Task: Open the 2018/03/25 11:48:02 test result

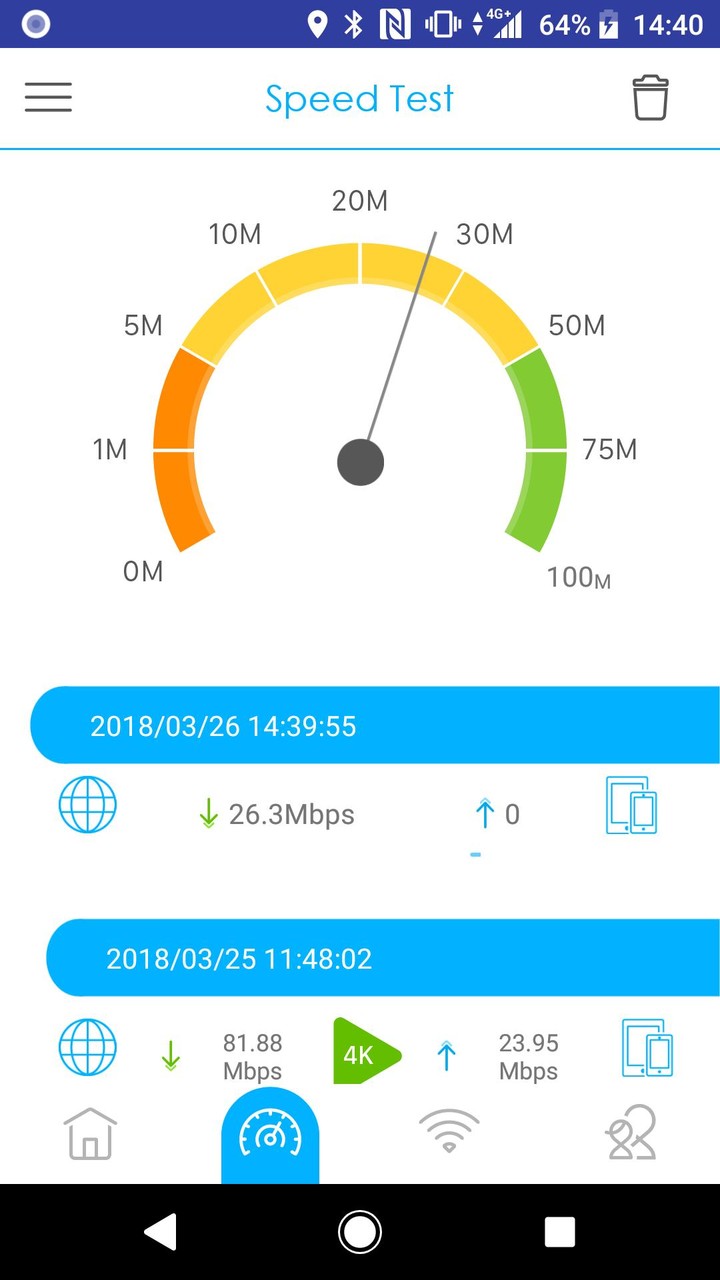Action: point(383,959)
